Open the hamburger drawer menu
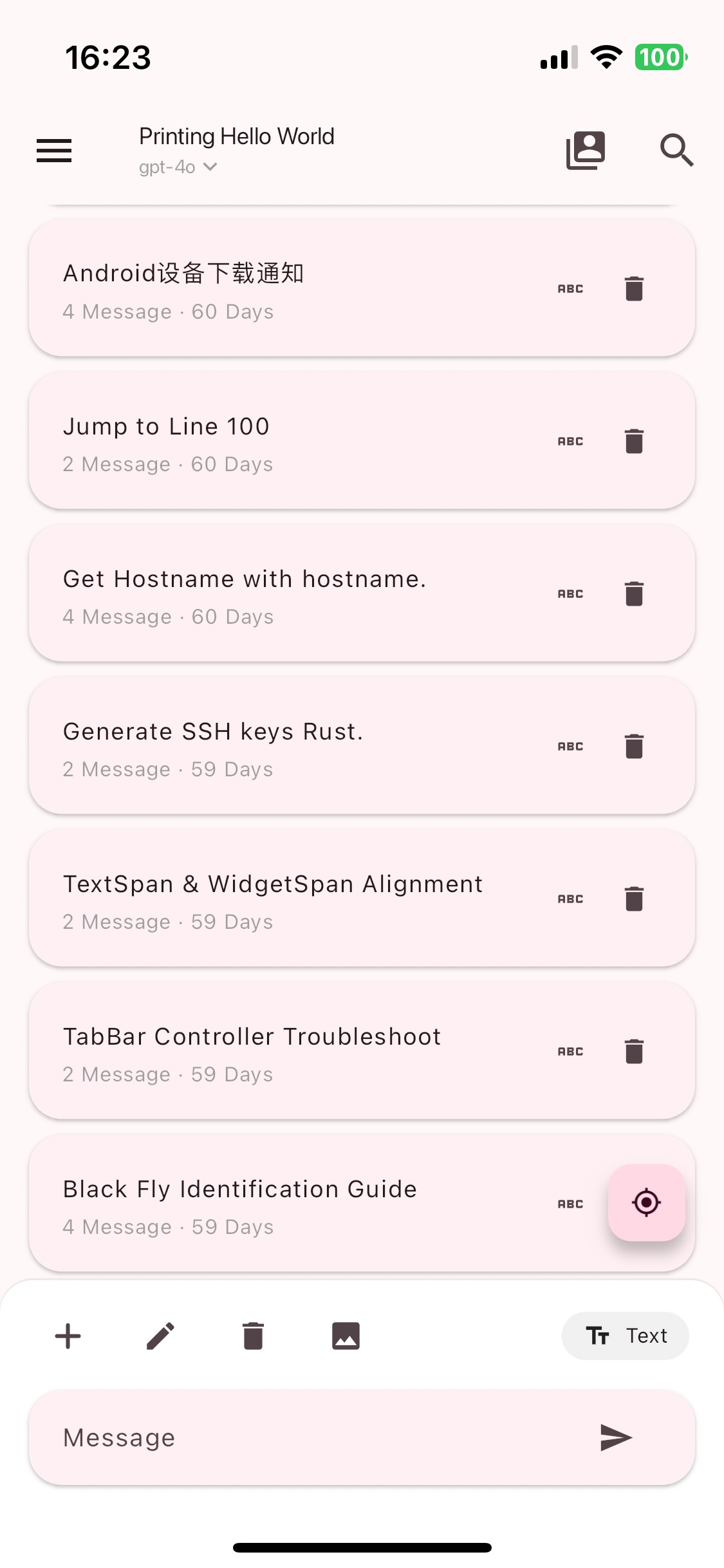The width and height of the screenshot is (724, 1568). (x=54, y=151)
